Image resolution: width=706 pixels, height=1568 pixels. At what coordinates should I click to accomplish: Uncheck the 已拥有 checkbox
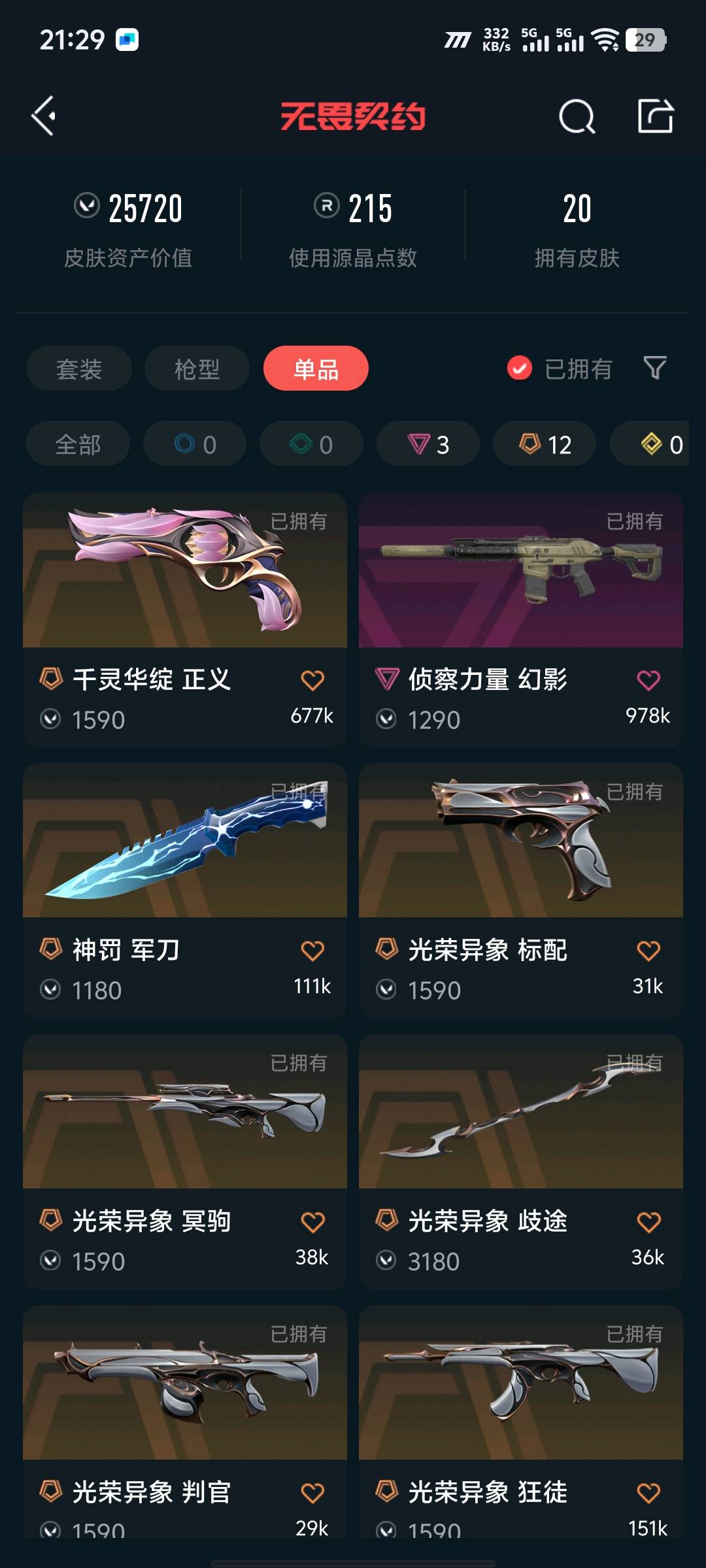click(x=520, y=368)
